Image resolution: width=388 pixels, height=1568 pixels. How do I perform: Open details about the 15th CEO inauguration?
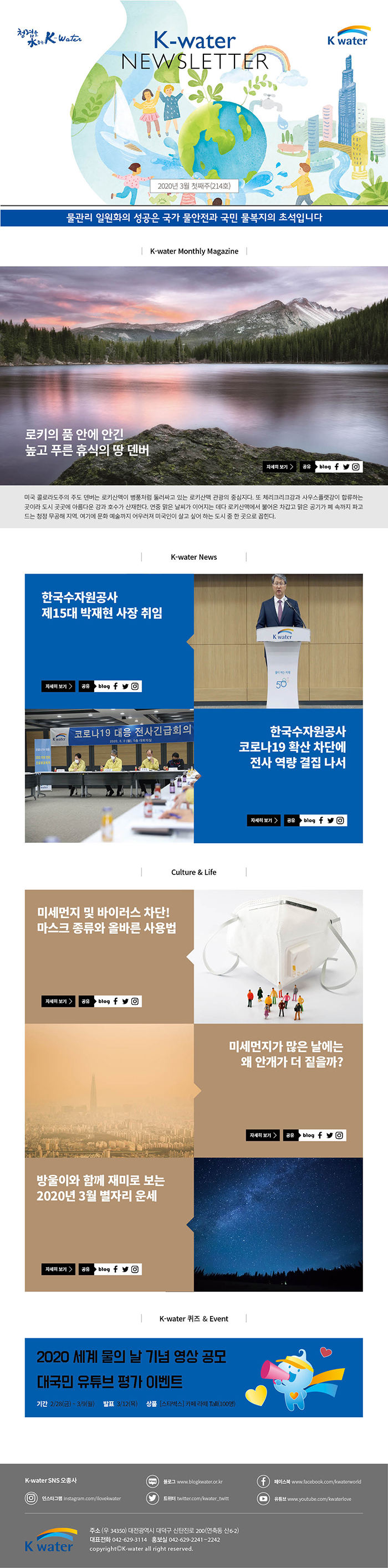point(58,686)
